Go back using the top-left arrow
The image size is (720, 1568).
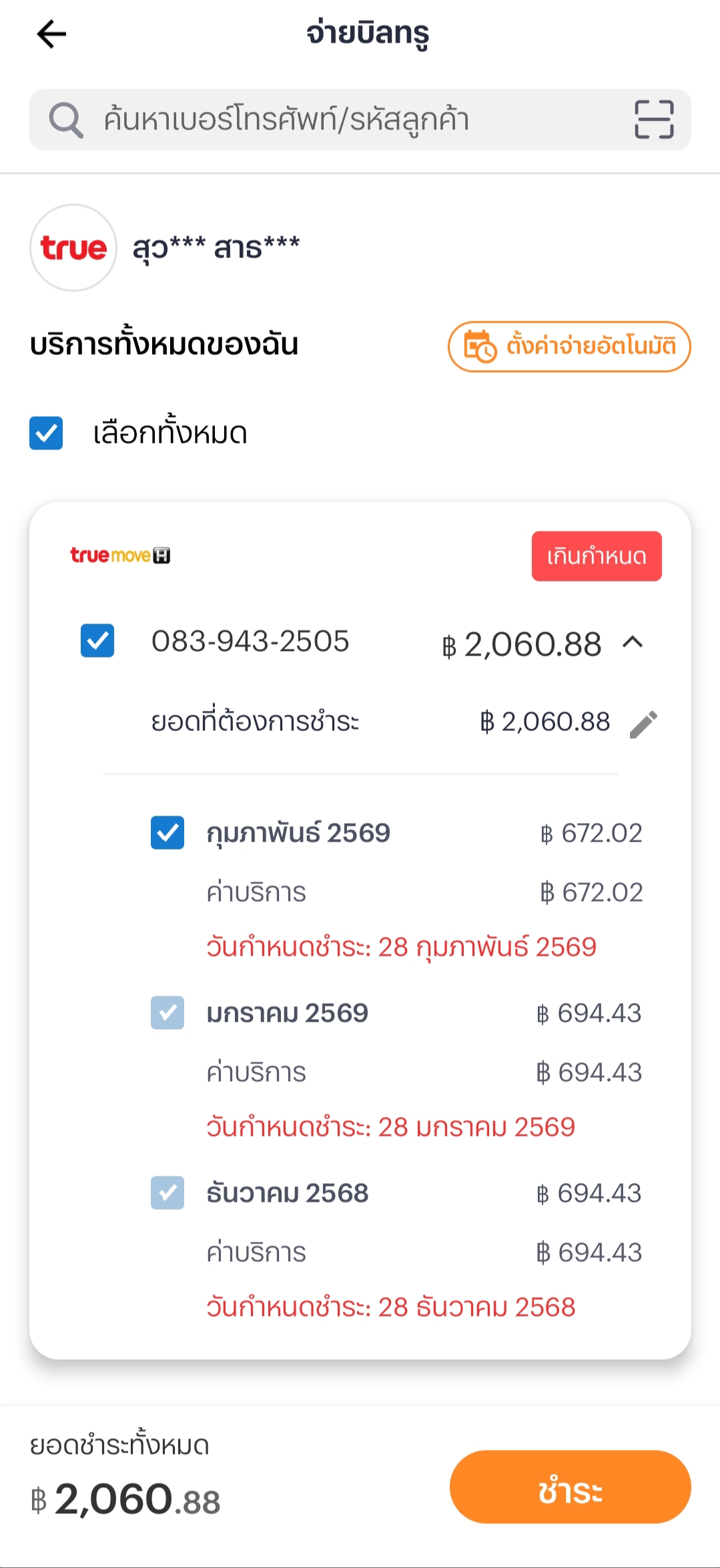[x=51, y=34]
